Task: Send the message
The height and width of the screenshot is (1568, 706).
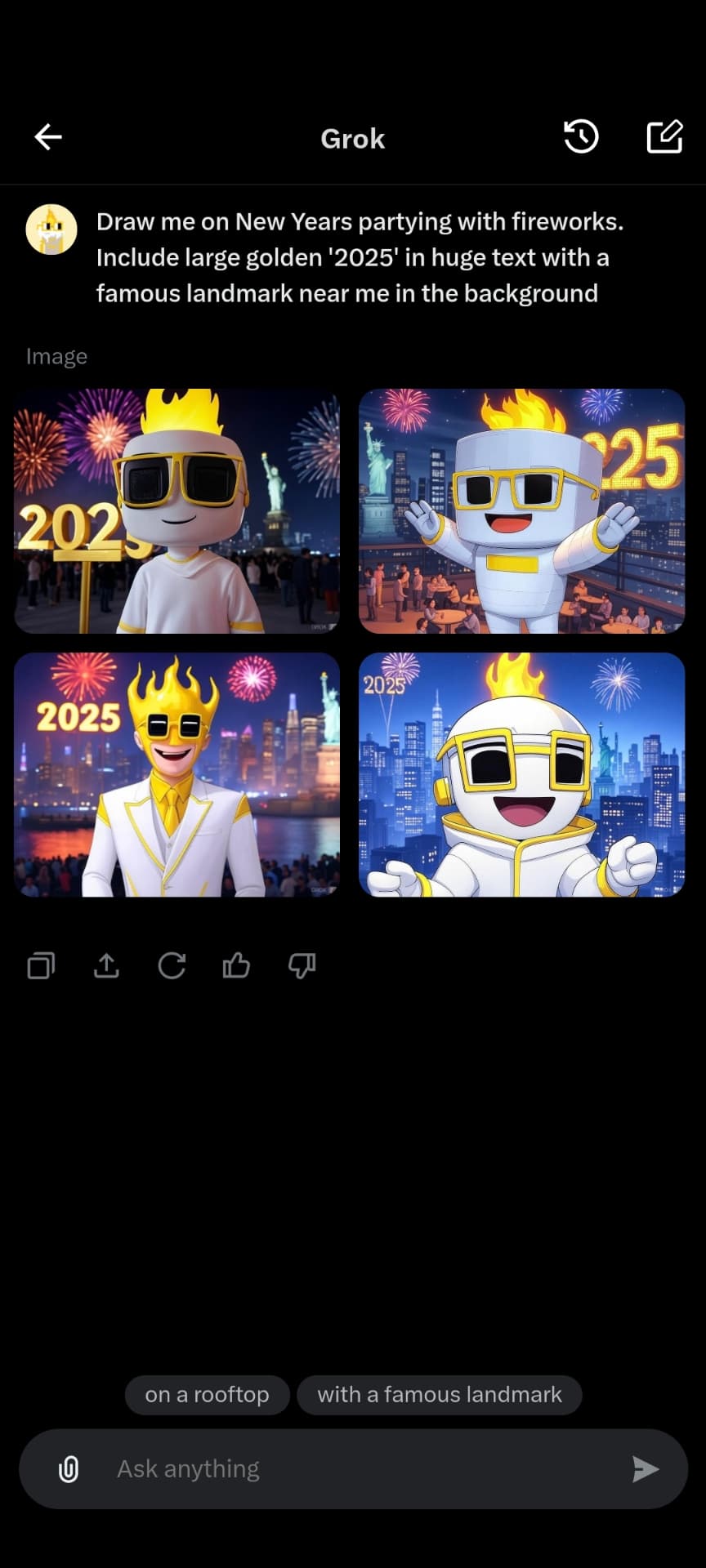Action: (645, 1469)
